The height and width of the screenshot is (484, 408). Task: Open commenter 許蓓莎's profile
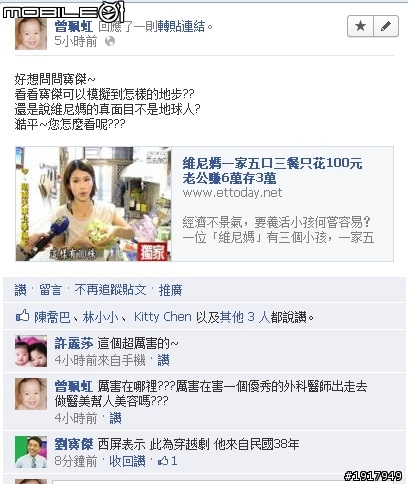click(73, 343)
